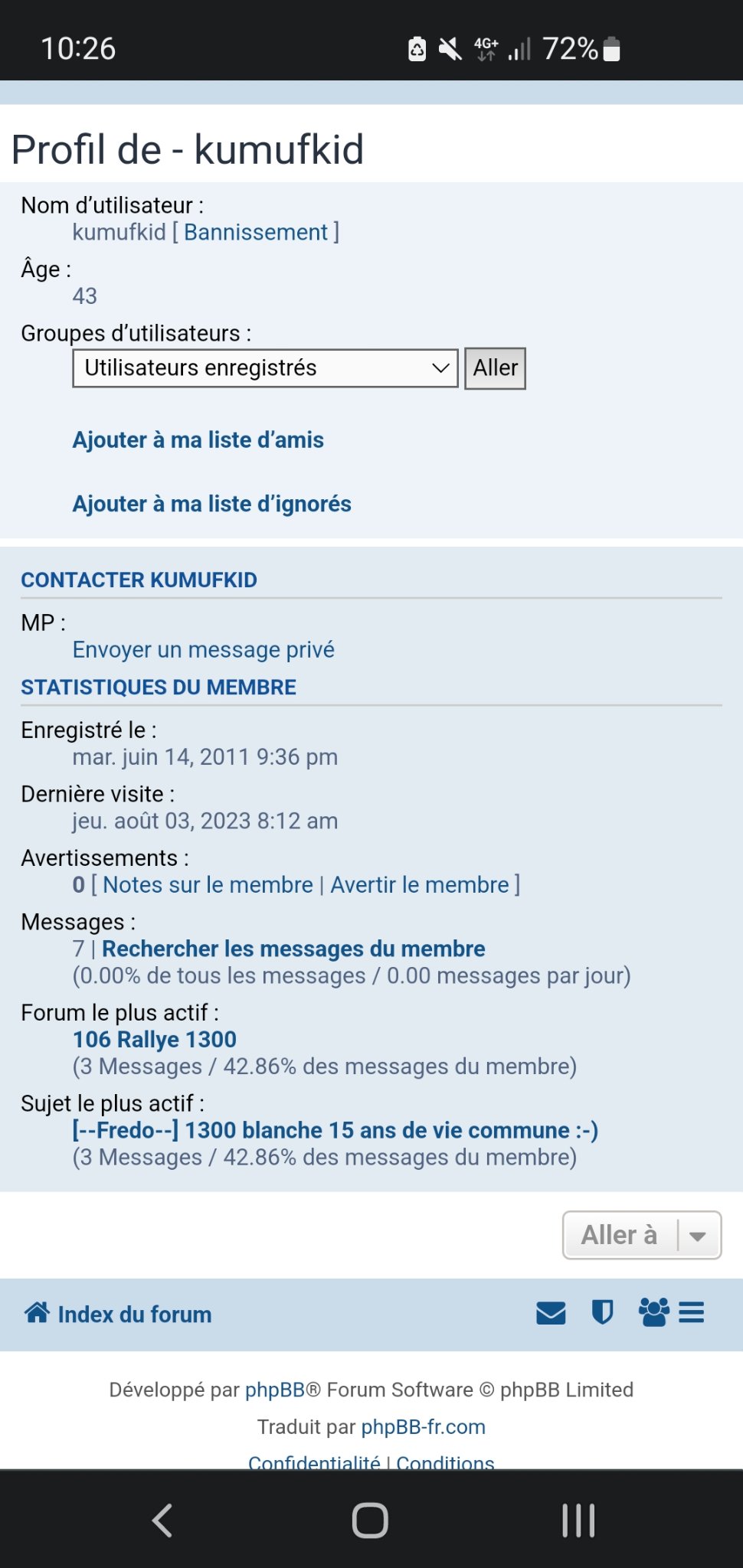
Task: Go back using the system back button
Action: (162, 1521)
